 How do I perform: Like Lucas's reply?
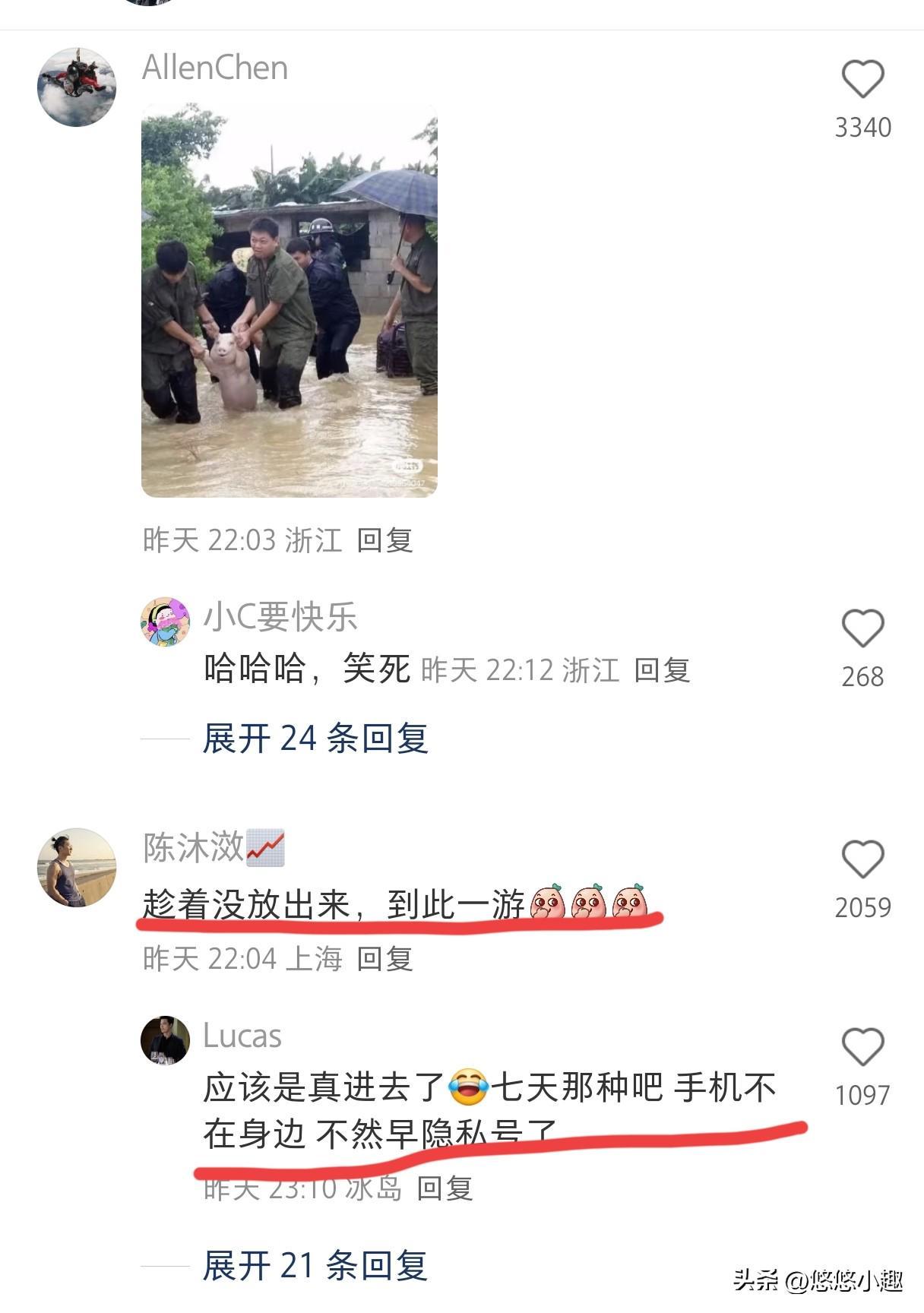click(x=862, y=1047)
